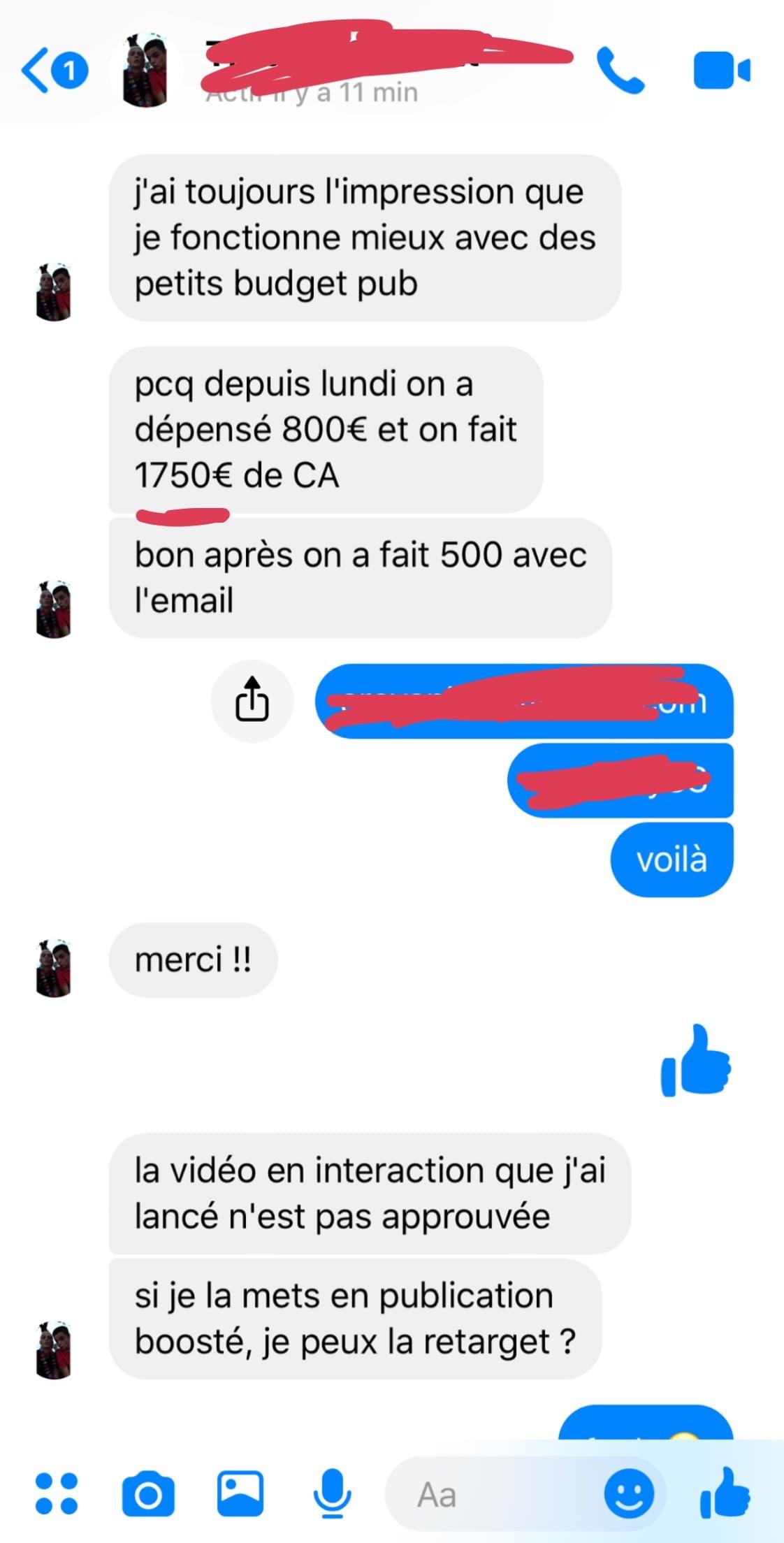Open the four-dot apps menu

pos(56,1493)
